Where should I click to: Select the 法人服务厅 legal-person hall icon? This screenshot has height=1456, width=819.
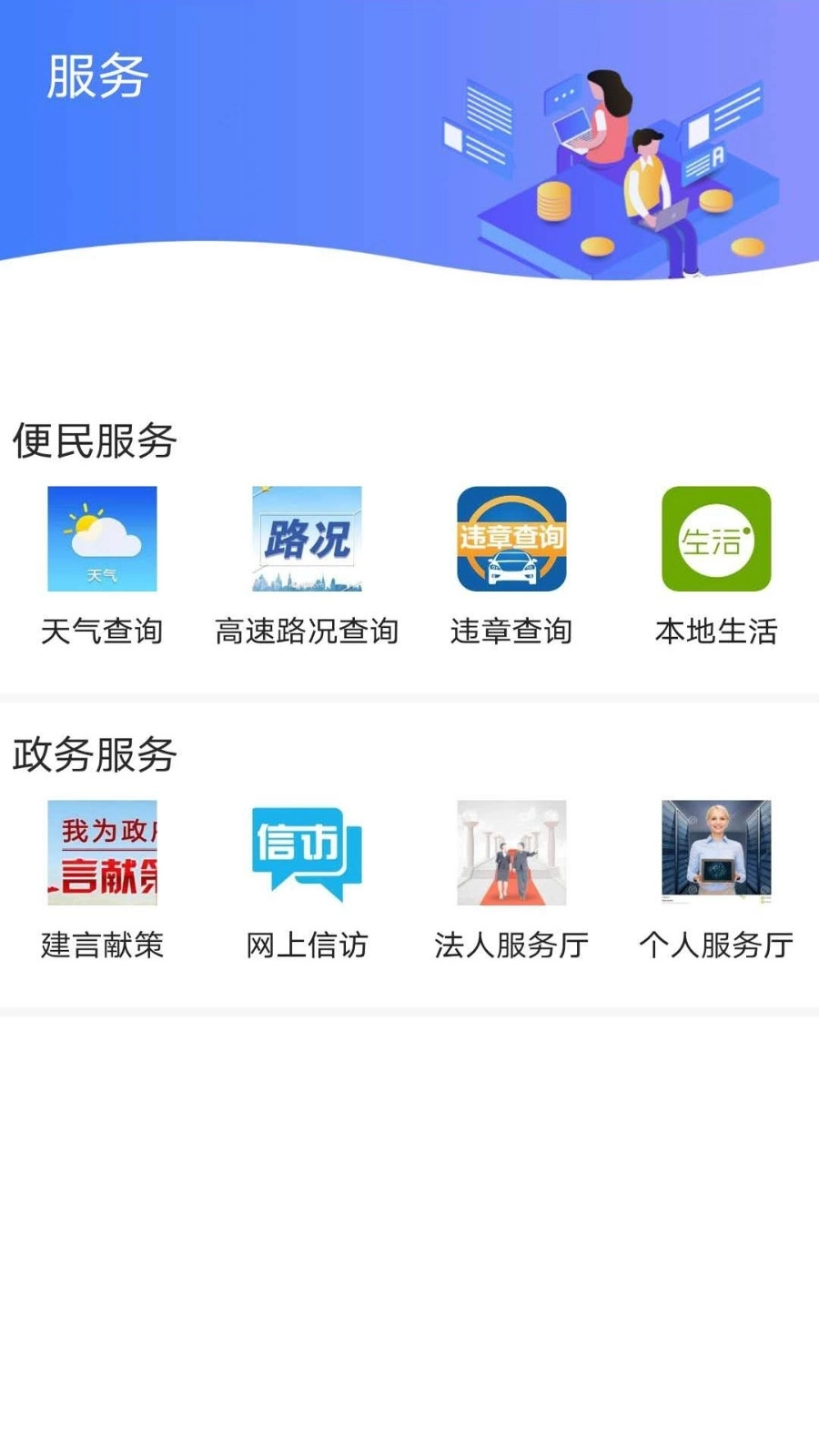511,854
